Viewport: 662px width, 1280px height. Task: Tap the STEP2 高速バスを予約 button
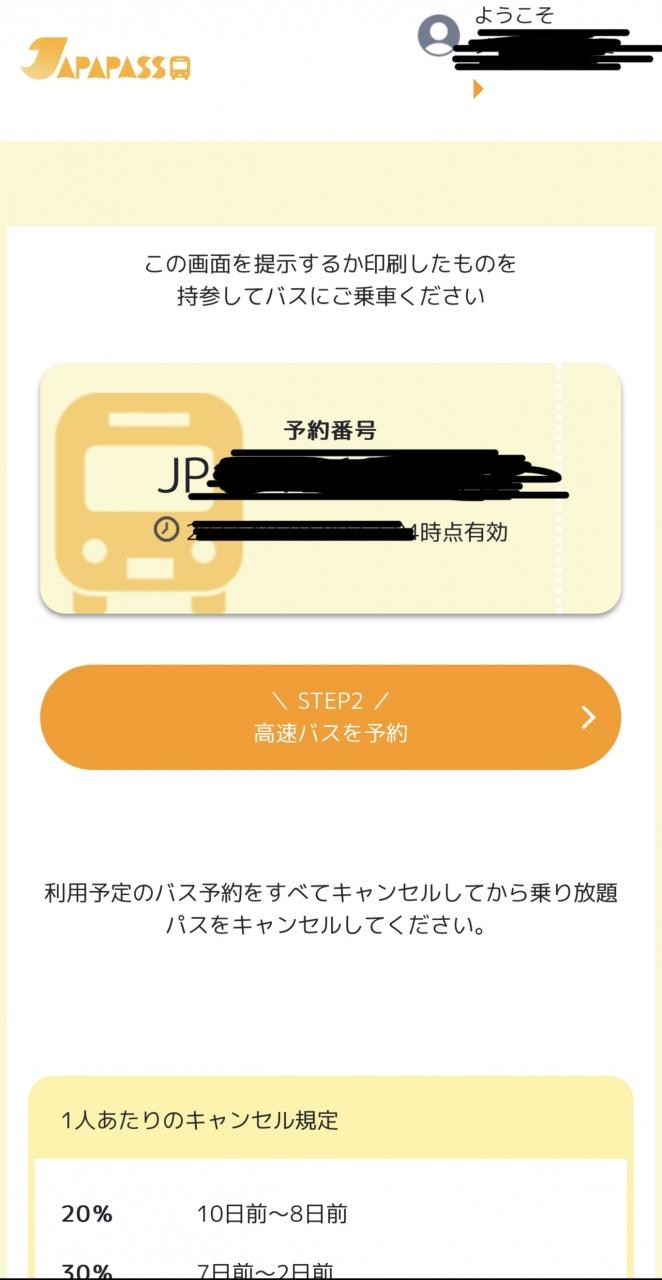click(330, 717)
